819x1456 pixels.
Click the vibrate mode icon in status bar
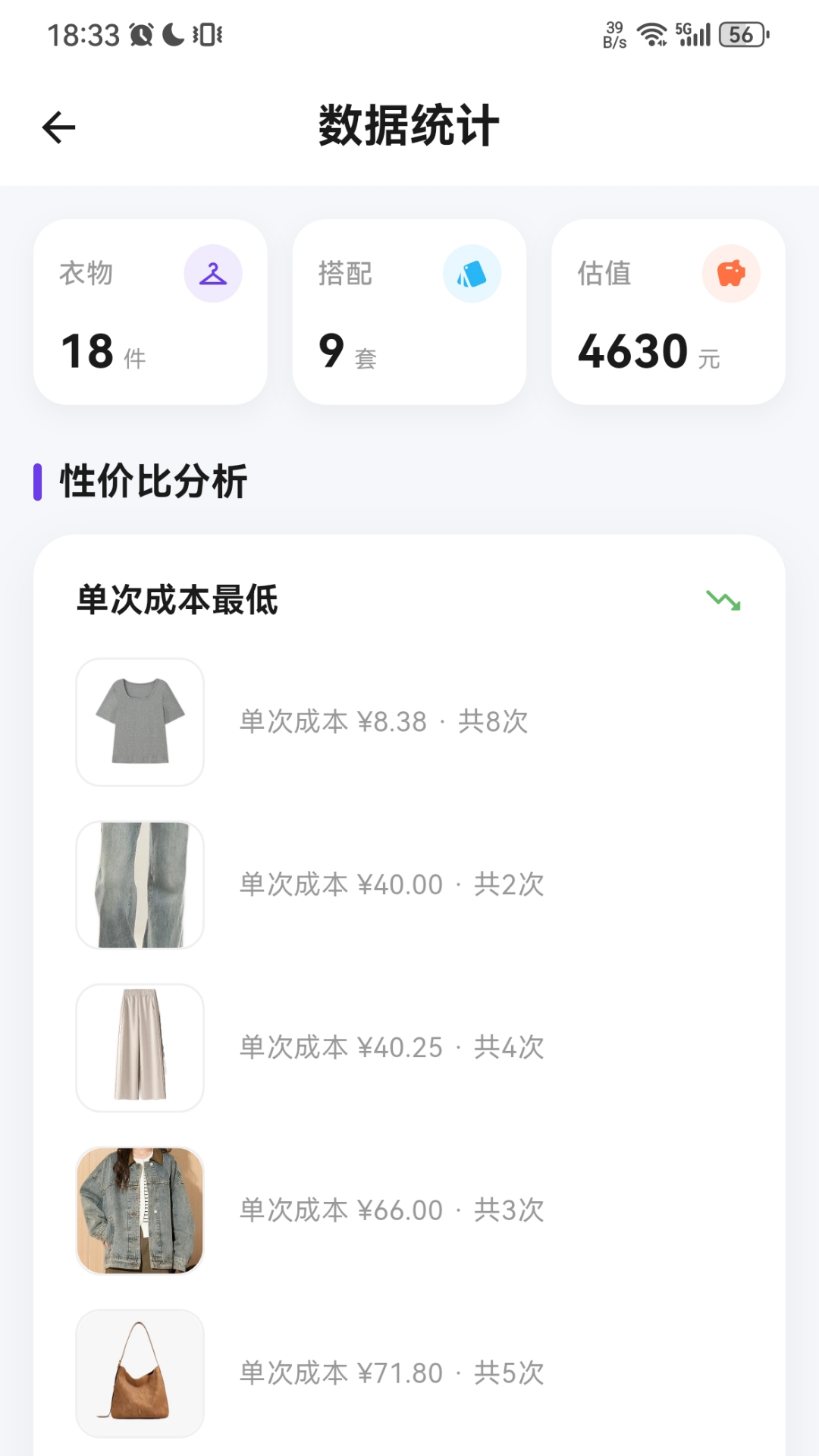[x=207, y=33]
